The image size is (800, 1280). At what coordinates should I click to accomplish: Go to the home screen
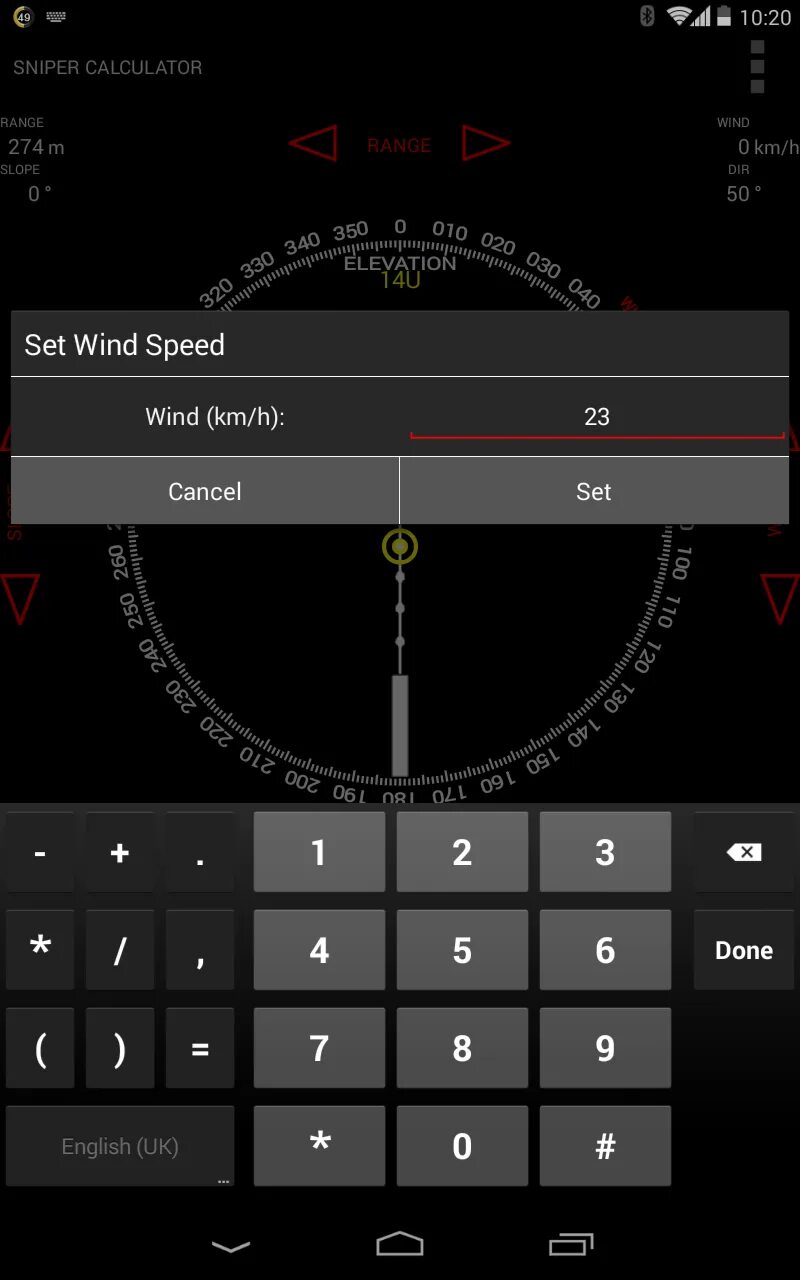click(400, 1245)
